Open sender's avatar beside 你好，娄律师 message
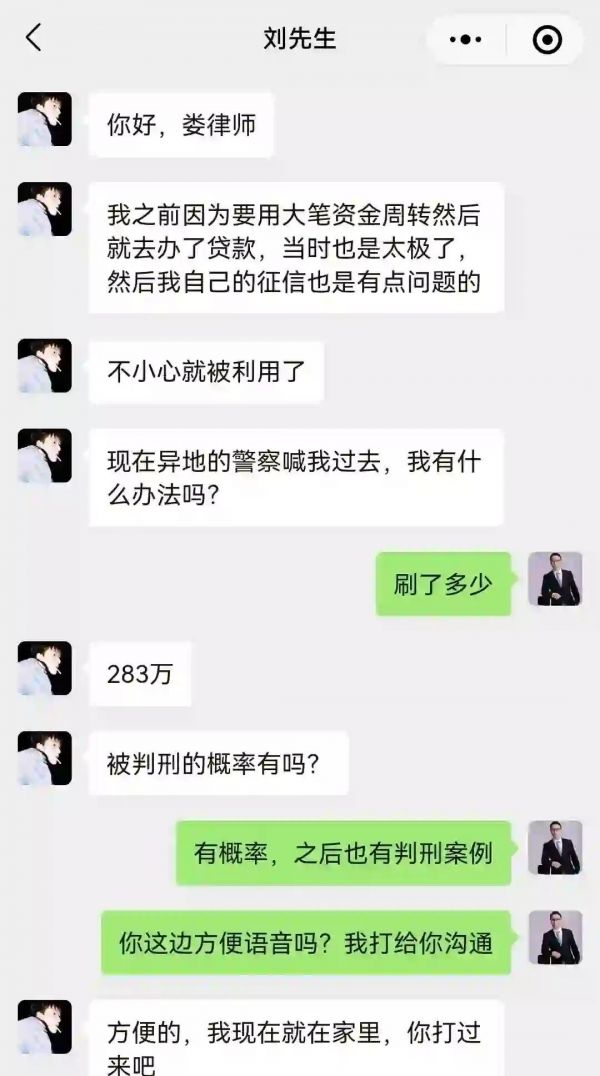Image resolution: width=600 pixels, height=1076 pixels. click(45, 119)
